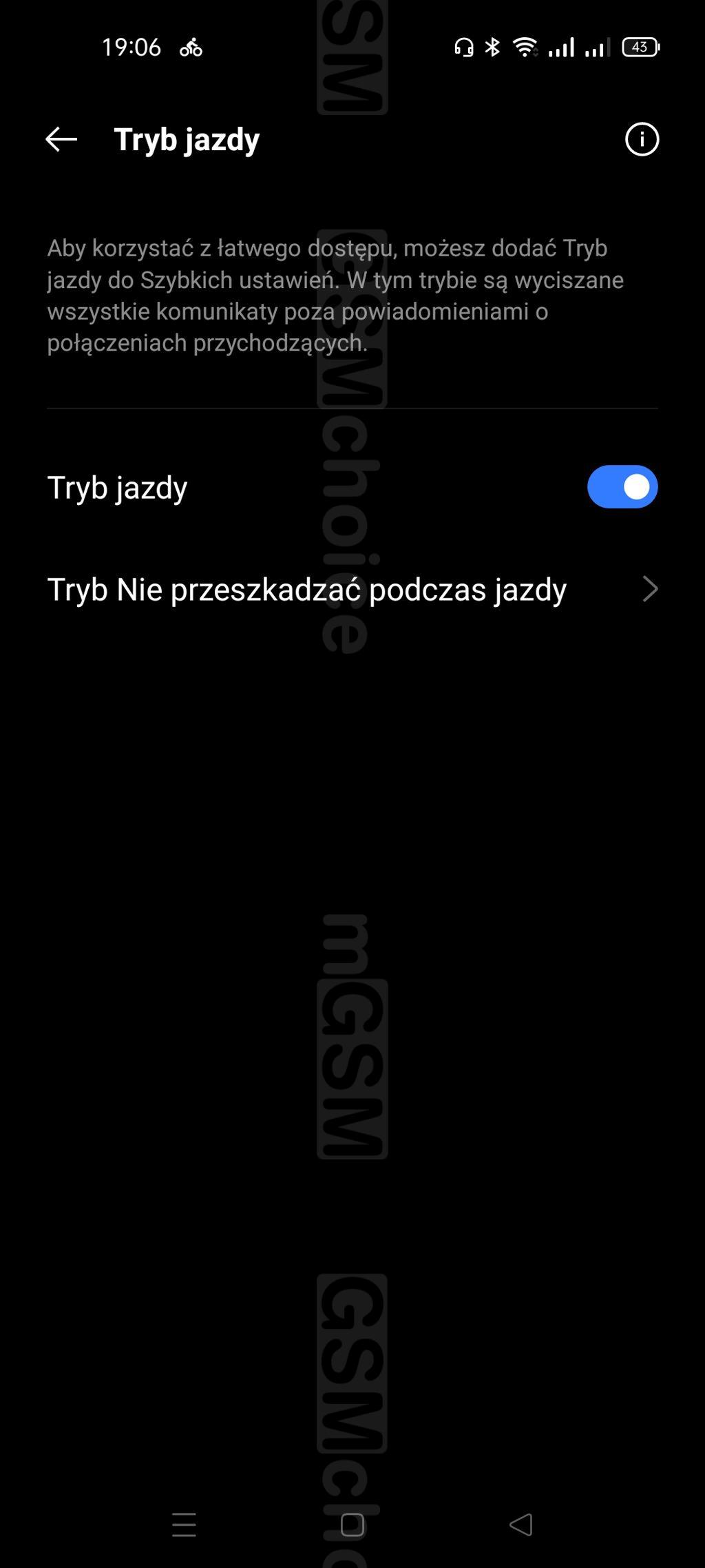Open the info icon in the header

642,139
